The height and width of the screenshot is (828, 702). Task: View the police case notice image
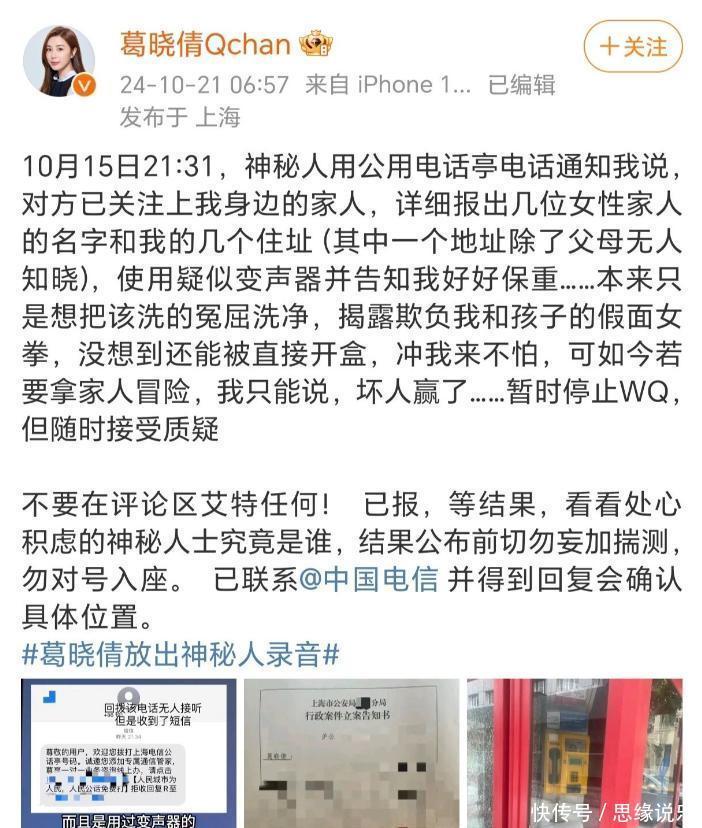352,752
